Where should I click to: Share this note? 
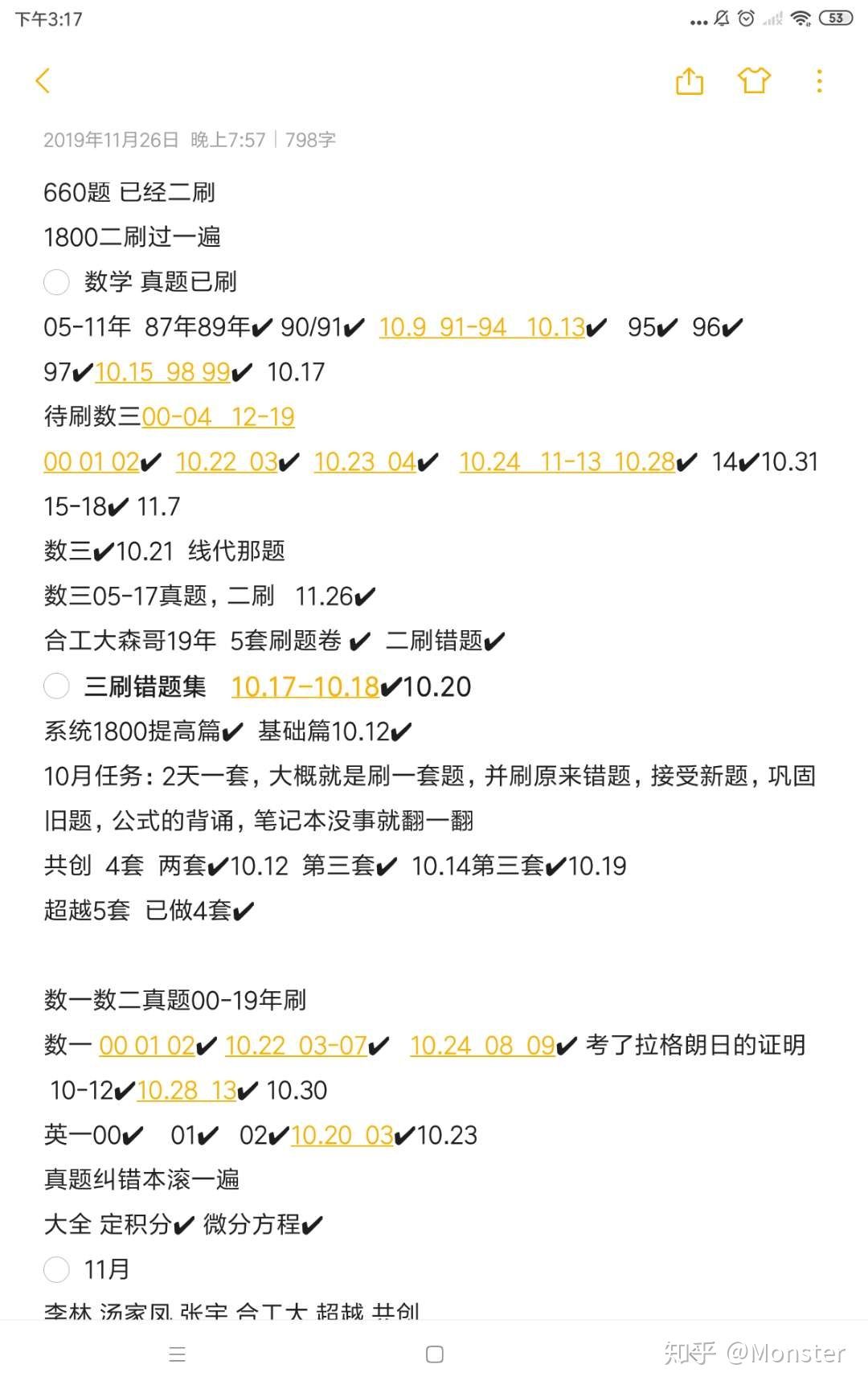pyautogui.click(x=689, y=80)
